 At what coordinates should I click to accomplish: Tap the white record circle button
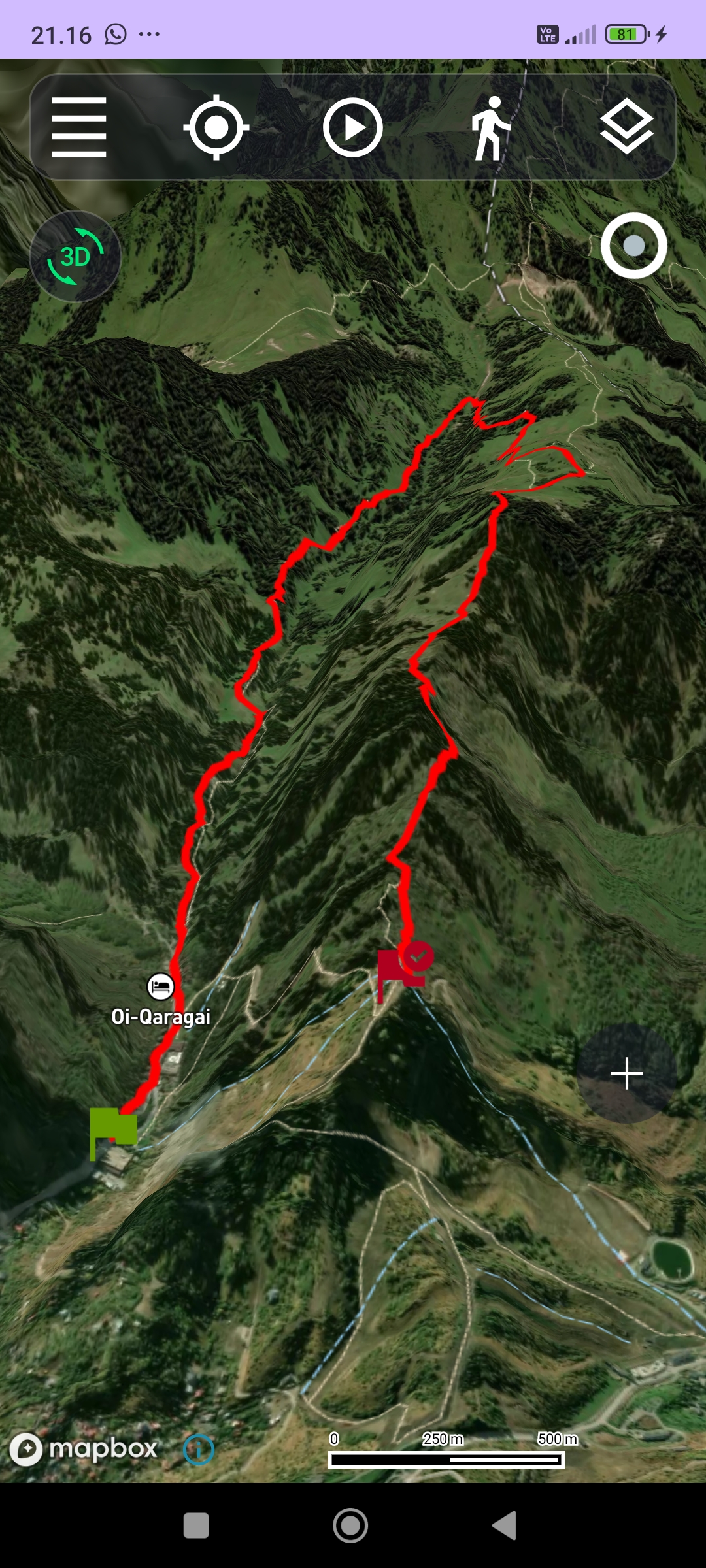click(x=633, y=246)
